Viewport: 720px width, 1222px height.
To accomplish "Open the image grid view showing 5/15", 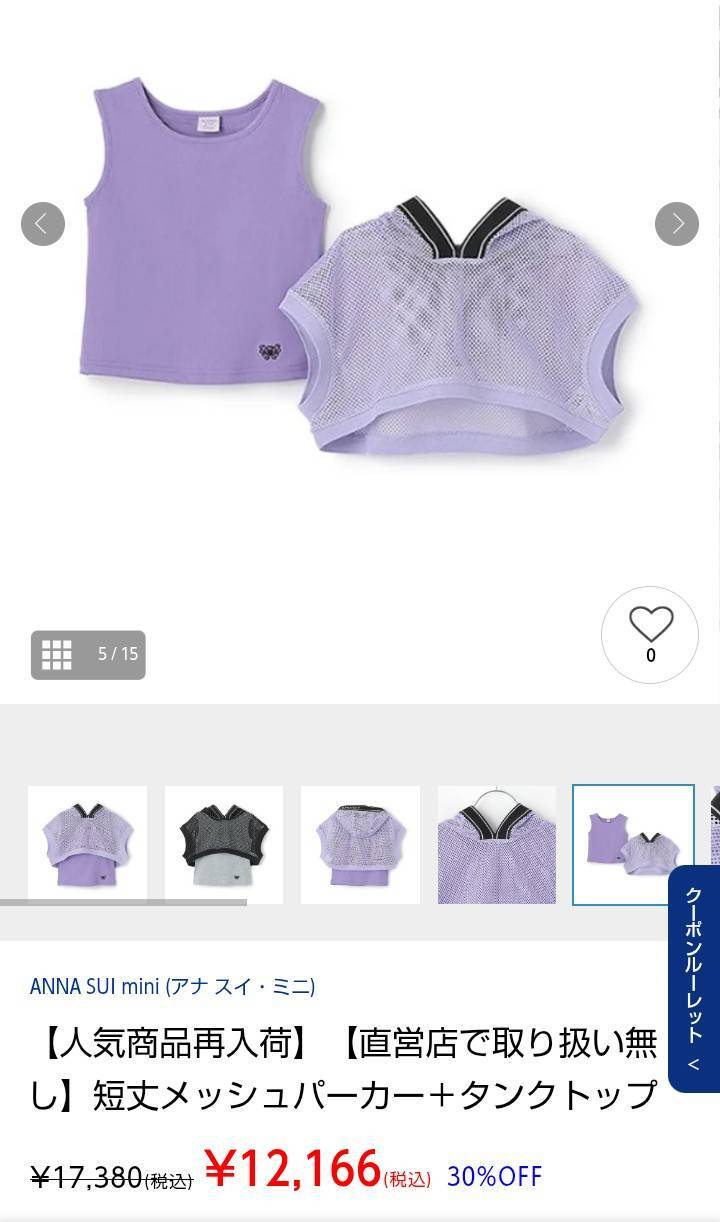I will pyautogui.click(x=88, y=655).
